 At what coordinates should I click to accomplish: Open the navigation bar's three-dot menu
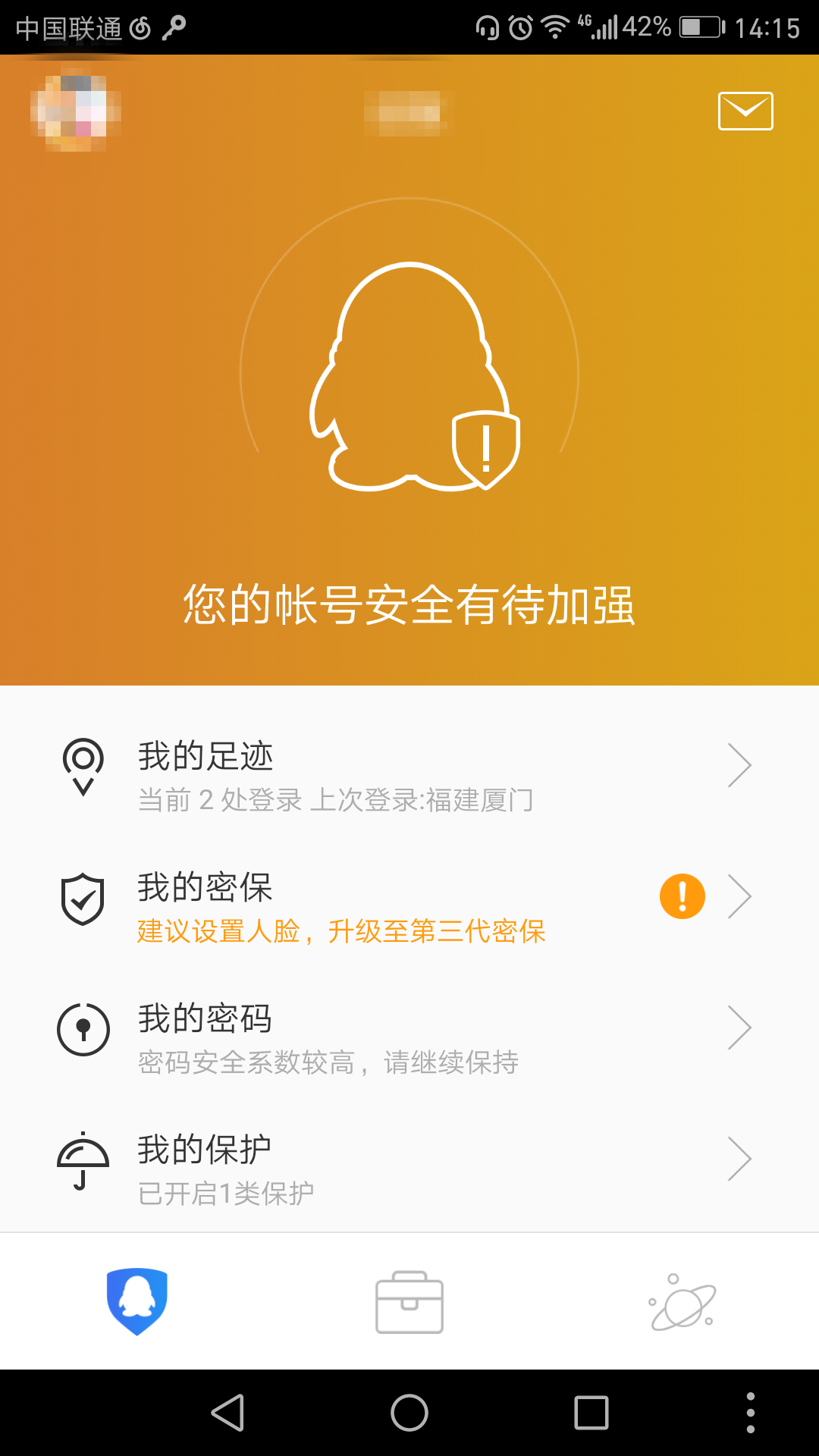(x=750, y=1413)
